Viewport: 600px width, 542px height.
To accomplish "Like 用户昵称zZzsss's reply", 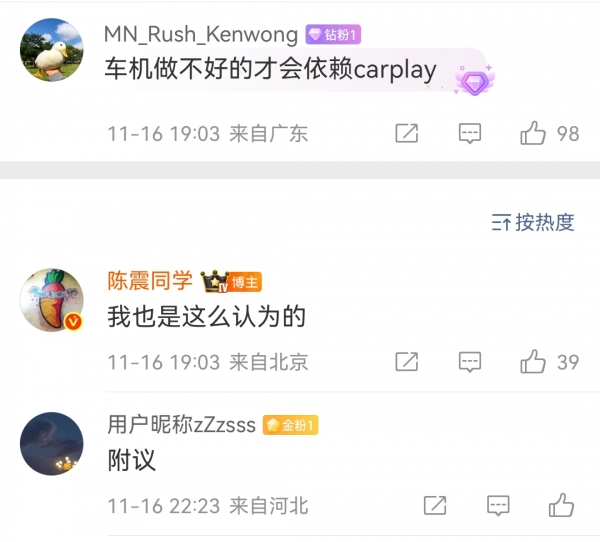I will pos(562,505).
